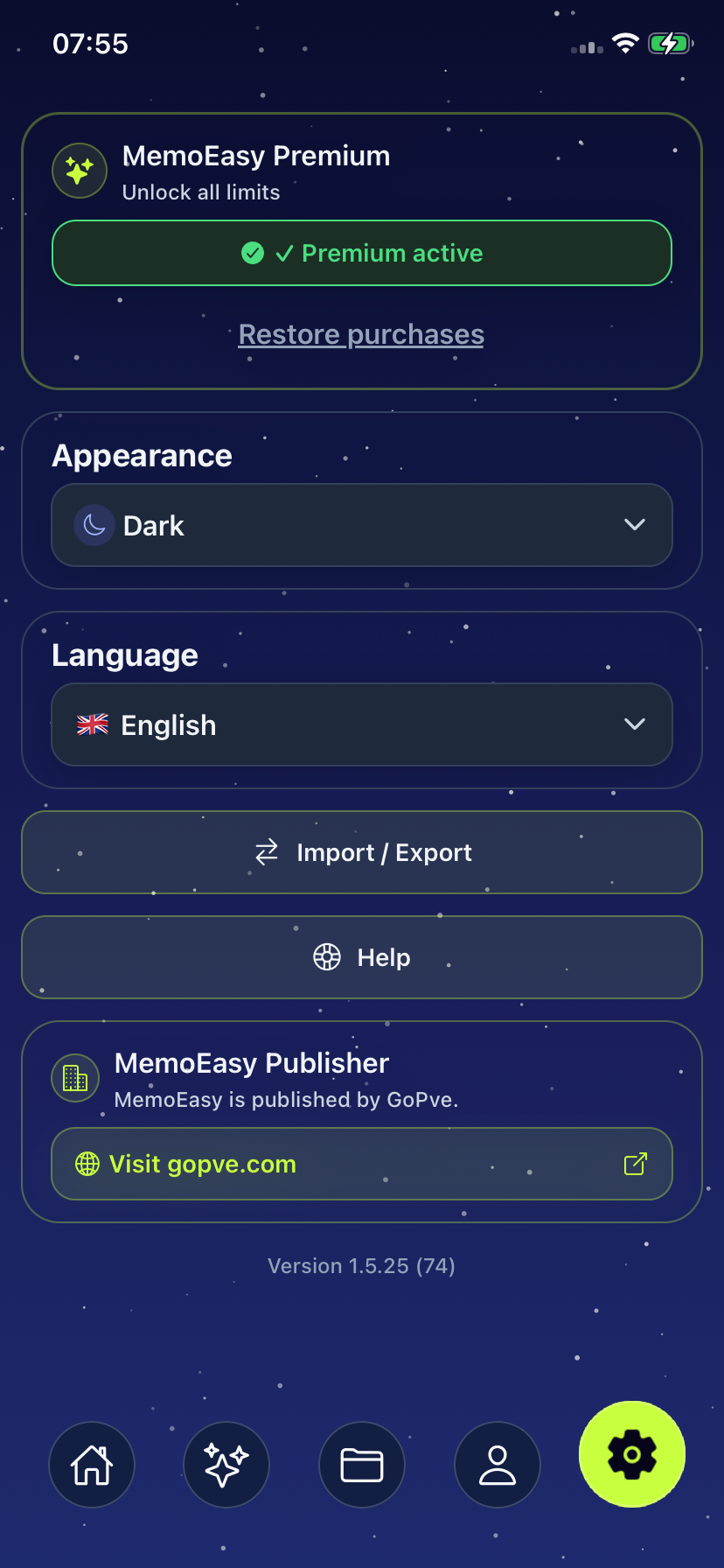This screenshot has height=1568, width=724.
Task: Go to the home tab
Action: [x=92, y=1465]
